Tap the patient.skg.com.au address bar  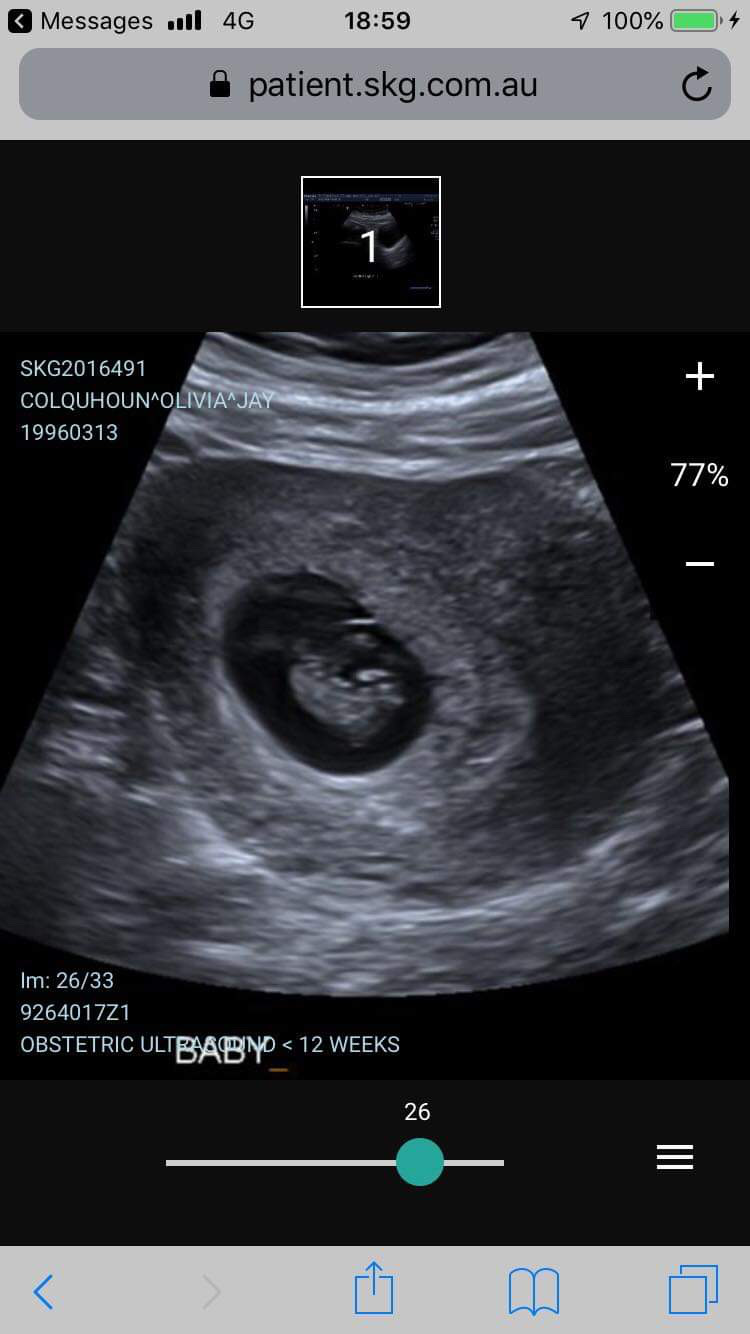click(374, 85)
